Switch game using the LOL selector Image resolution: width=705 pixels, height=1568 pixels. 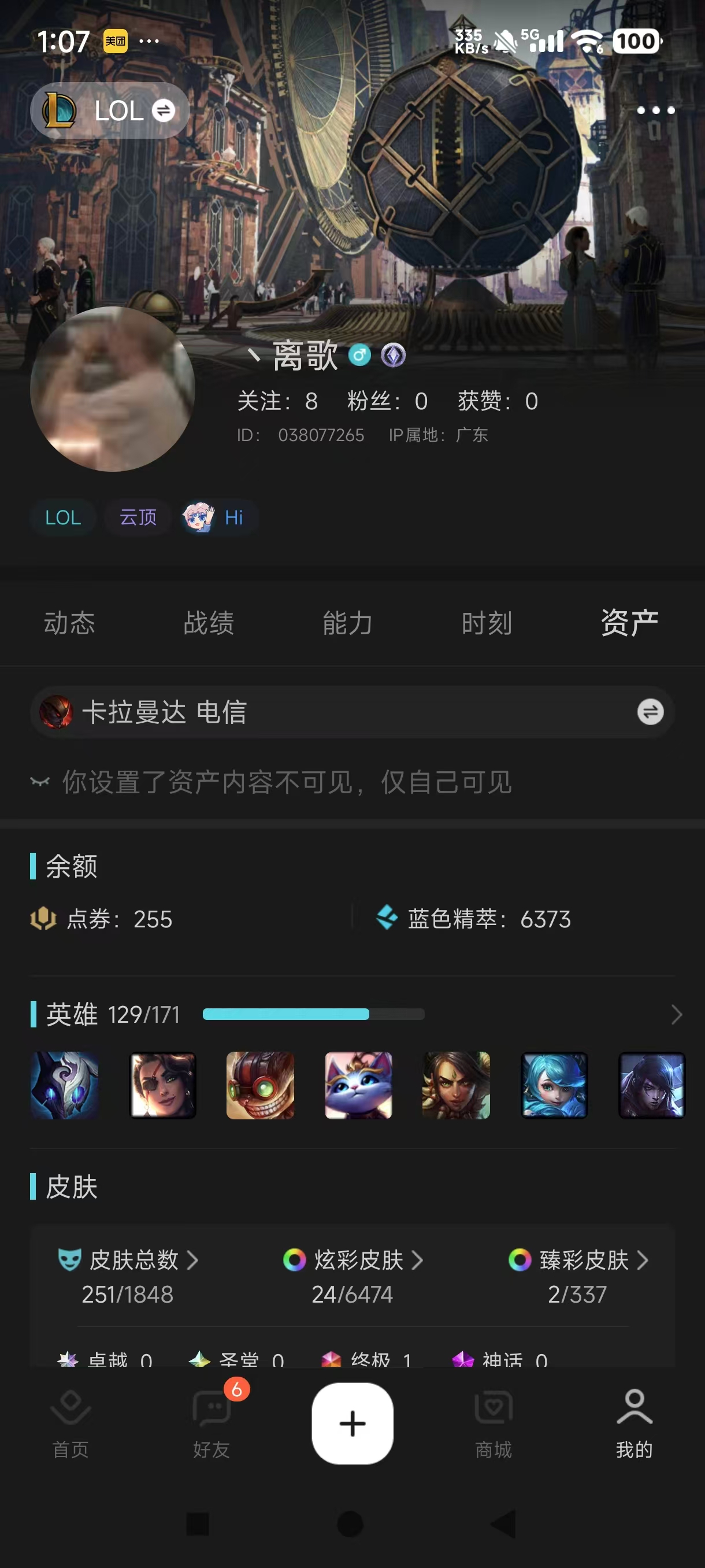pyautogui.click(x=109, y=111)
